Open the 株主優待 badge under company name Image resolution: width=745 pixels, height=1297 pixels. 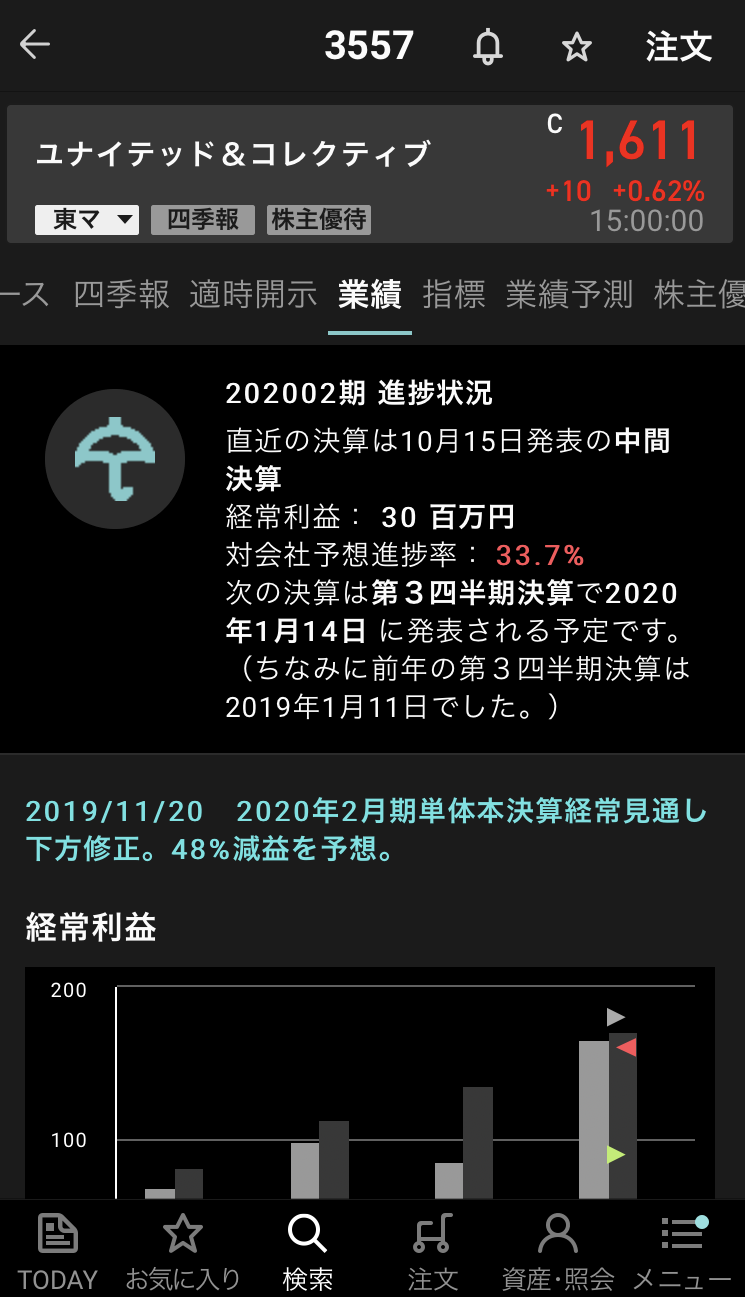click(x=319, y=220)
